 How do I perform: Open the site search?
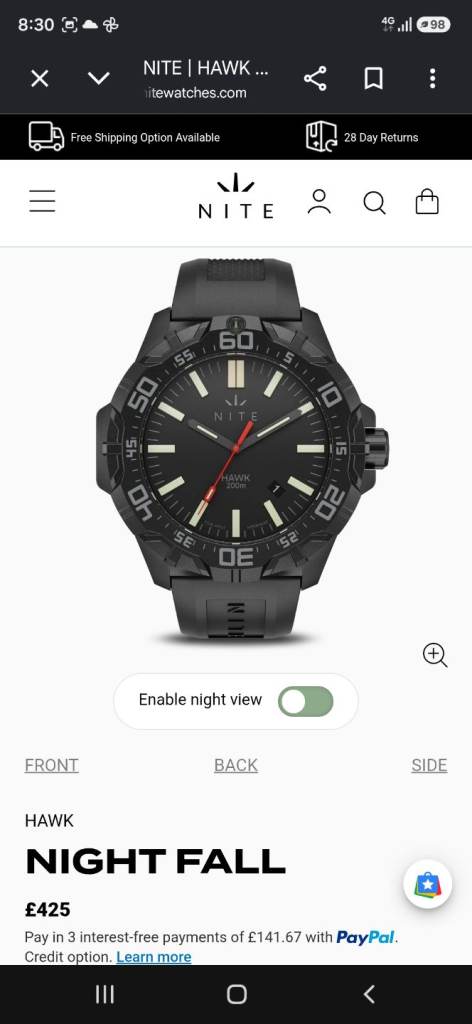375,202
